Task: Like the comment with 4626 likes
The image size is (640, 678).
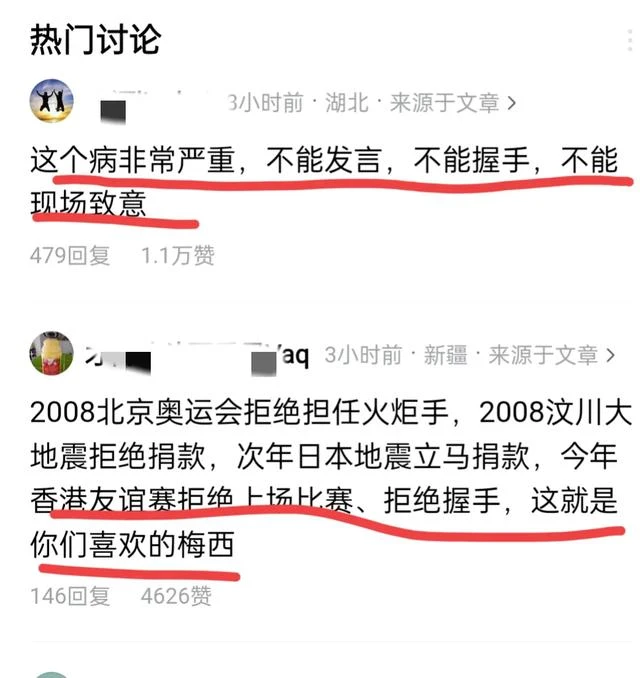Action: [x=176, y=597]
